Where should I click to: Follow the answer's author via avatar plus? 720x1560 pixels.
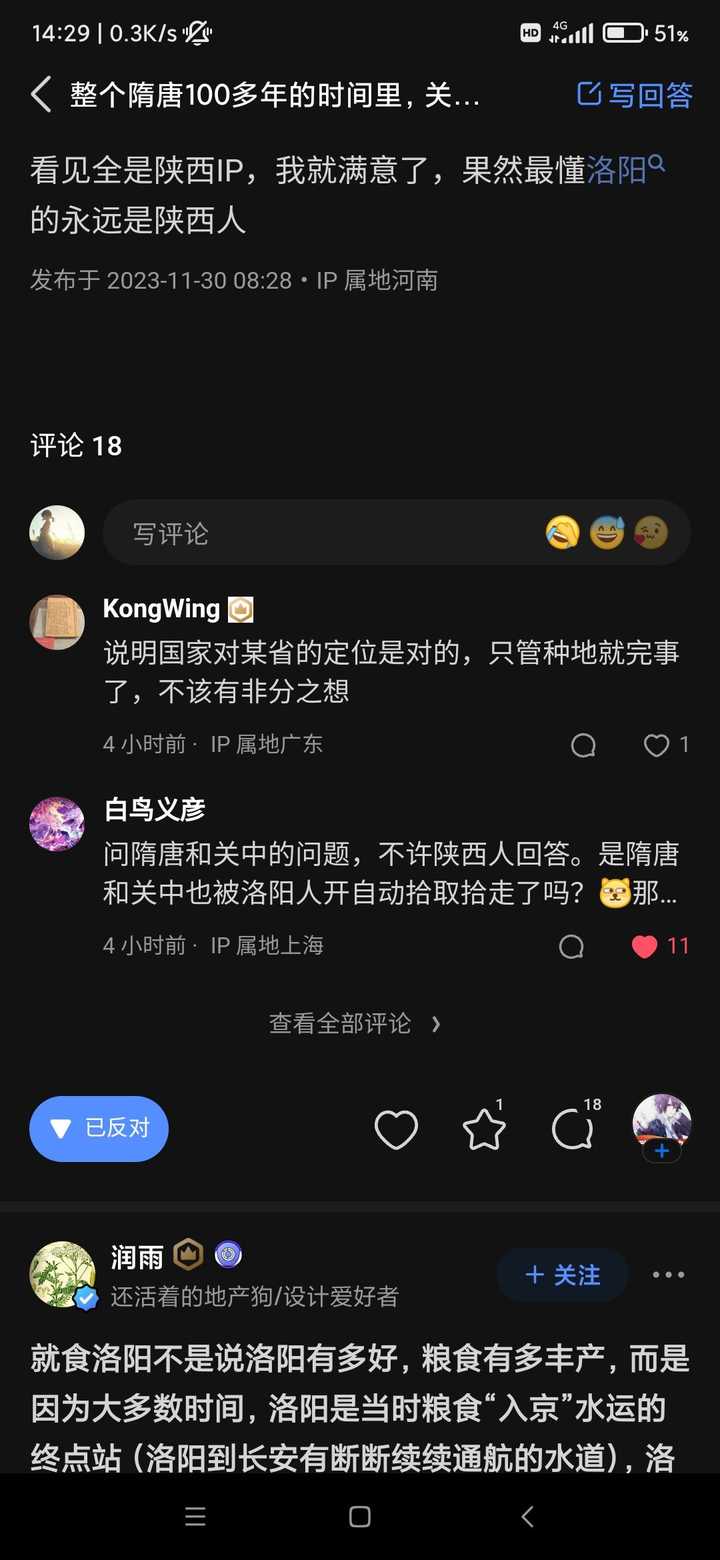pyautogui.click(x=662, y=1151)
